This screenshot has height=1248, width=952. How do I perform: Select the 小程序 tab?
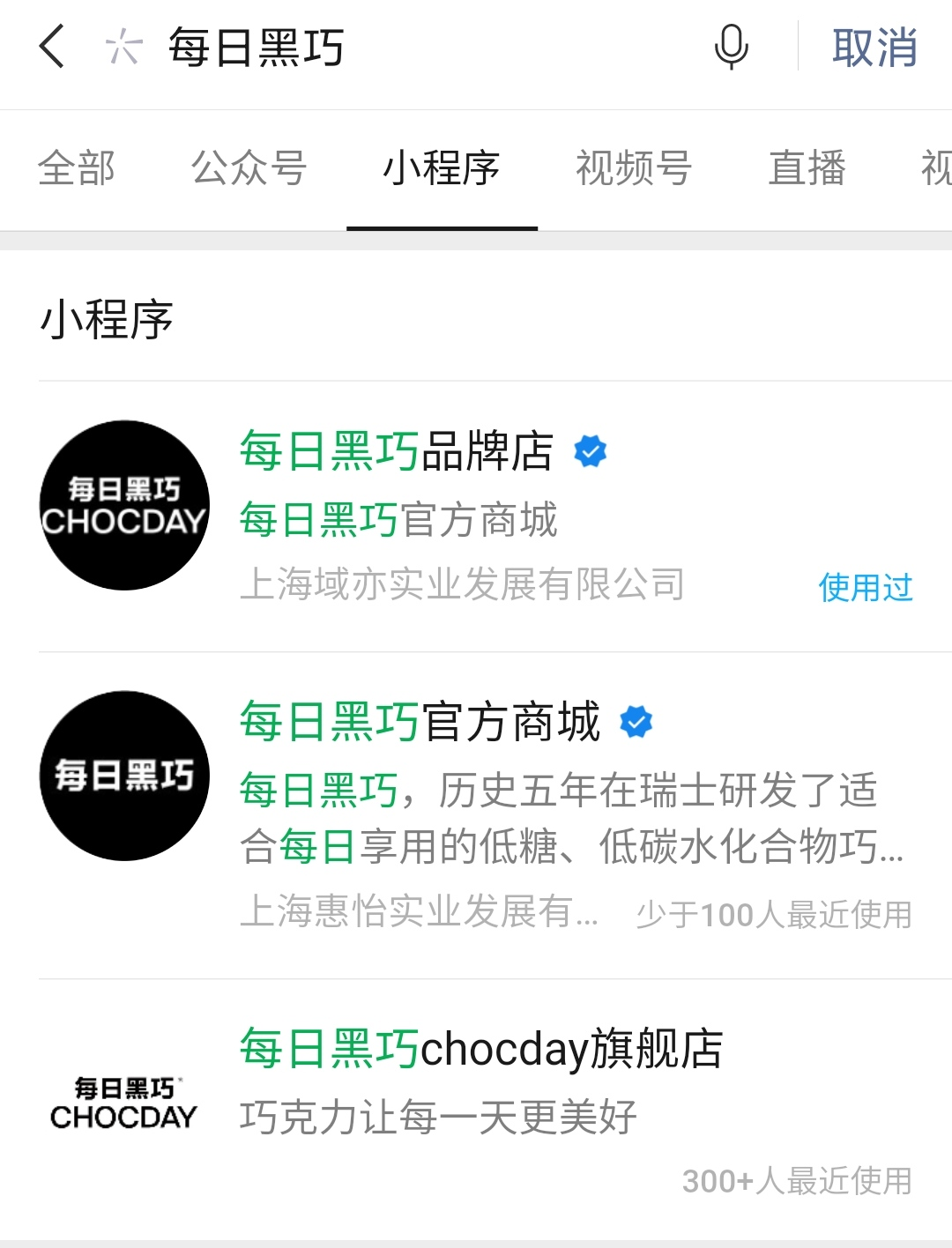pos(442,168)
